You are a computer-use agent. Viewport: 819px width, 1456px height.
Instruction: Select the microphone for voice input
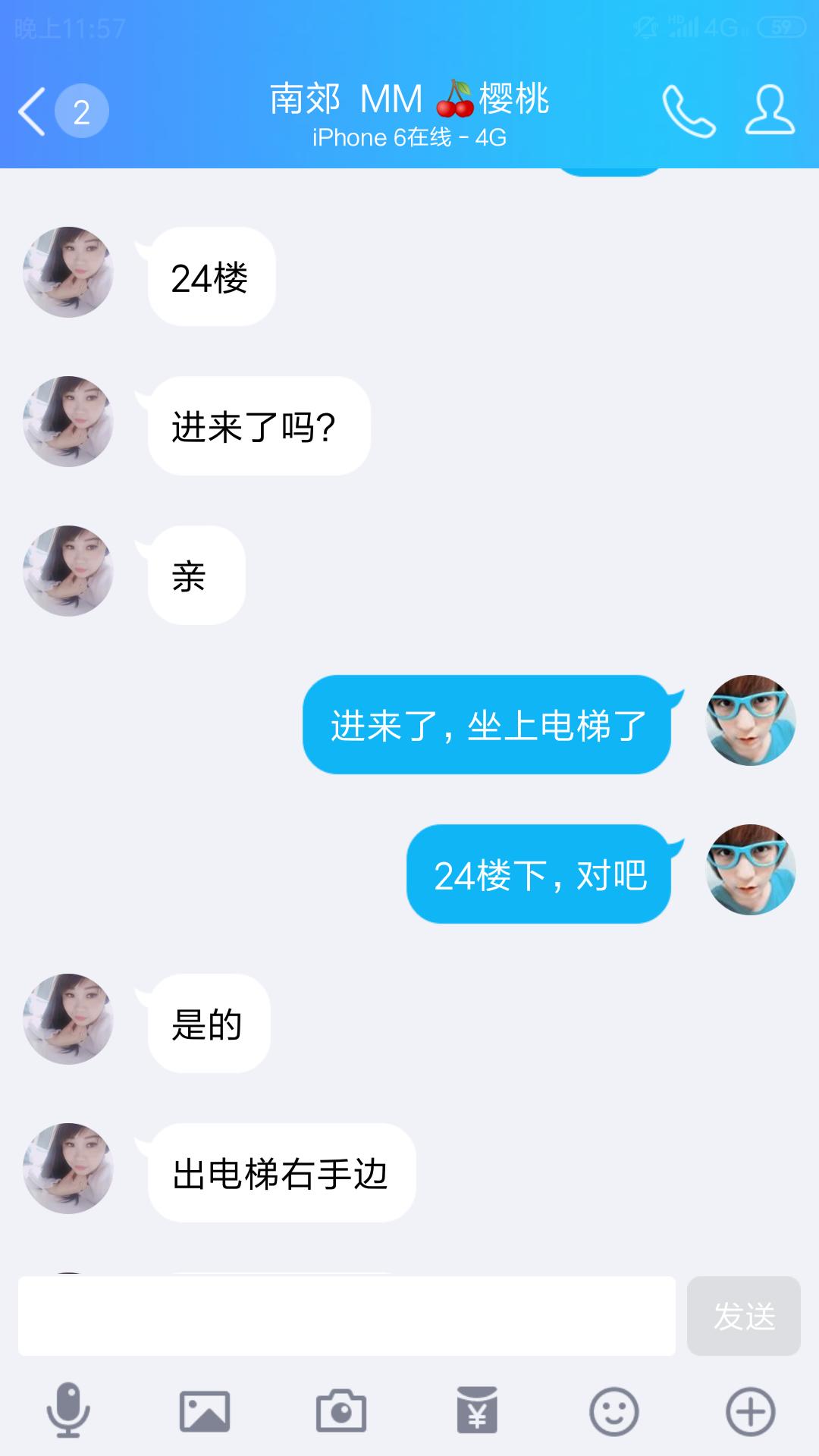(68, 1408)
